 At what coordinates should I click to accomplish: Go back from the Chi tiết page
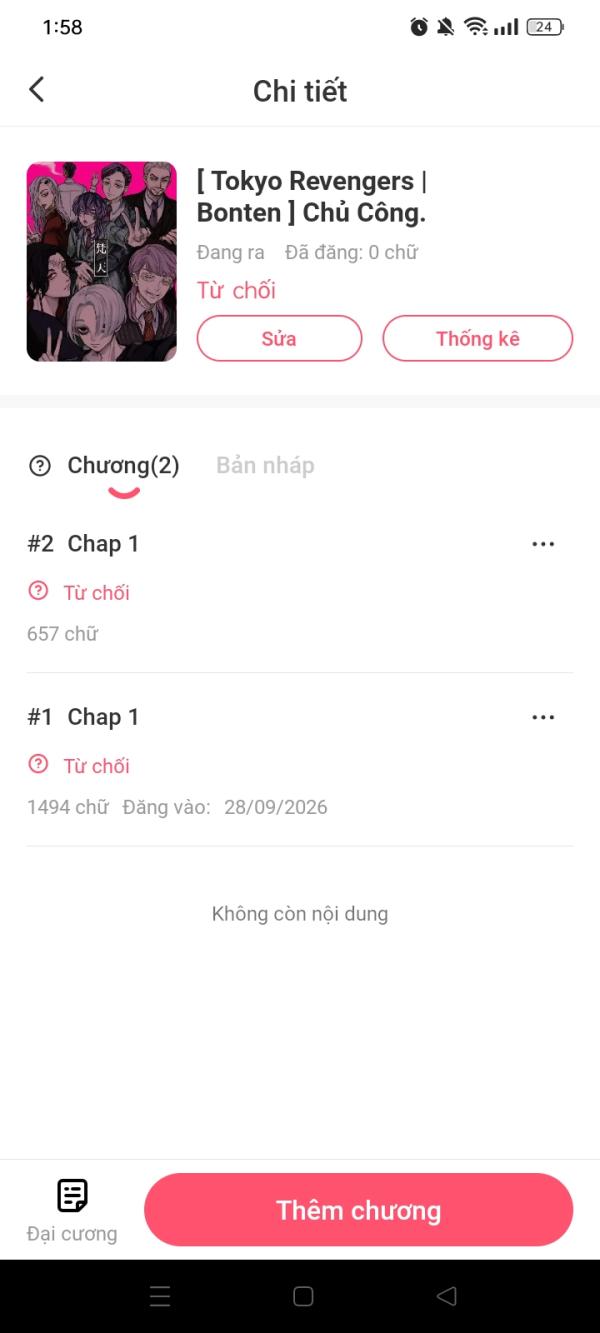tap(37, 90)
